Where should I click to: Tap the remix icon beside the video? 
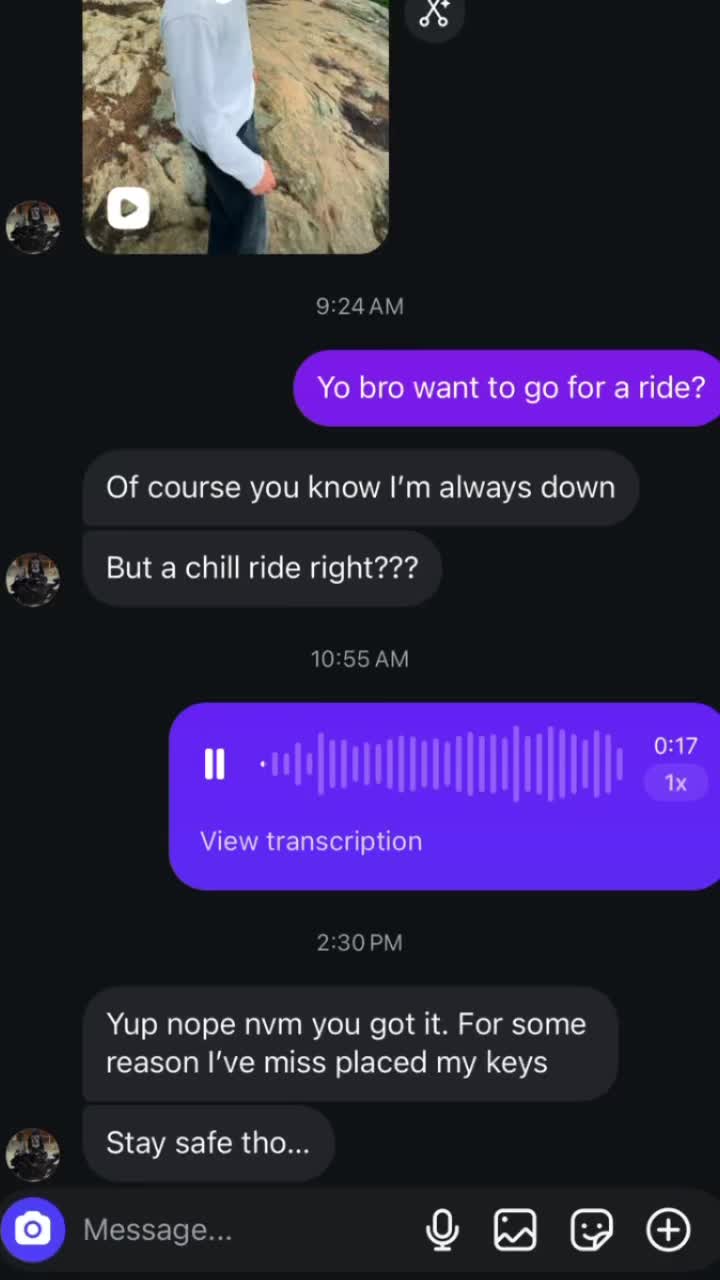[434, 14]
